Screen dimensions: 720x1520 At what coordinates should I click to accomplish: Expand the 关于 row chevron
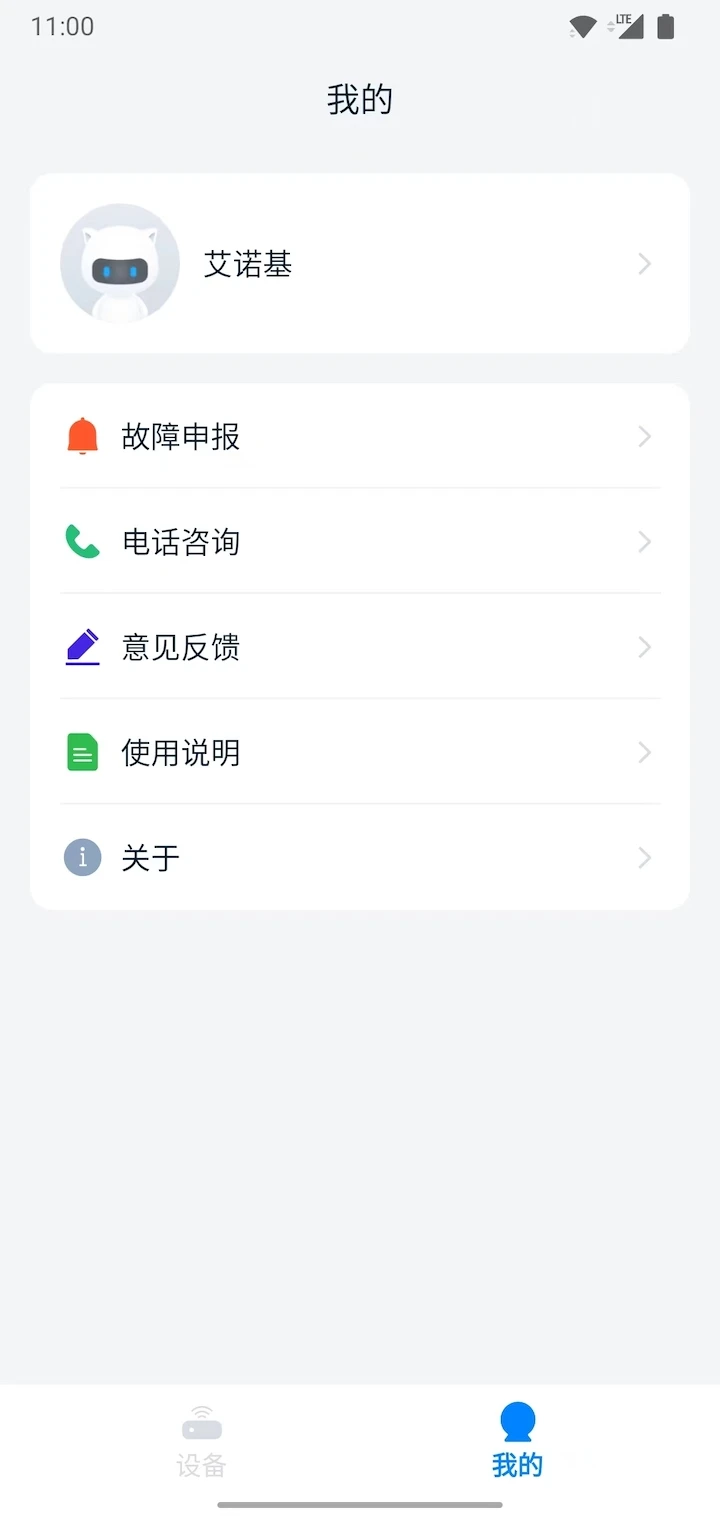pos(644,857)
